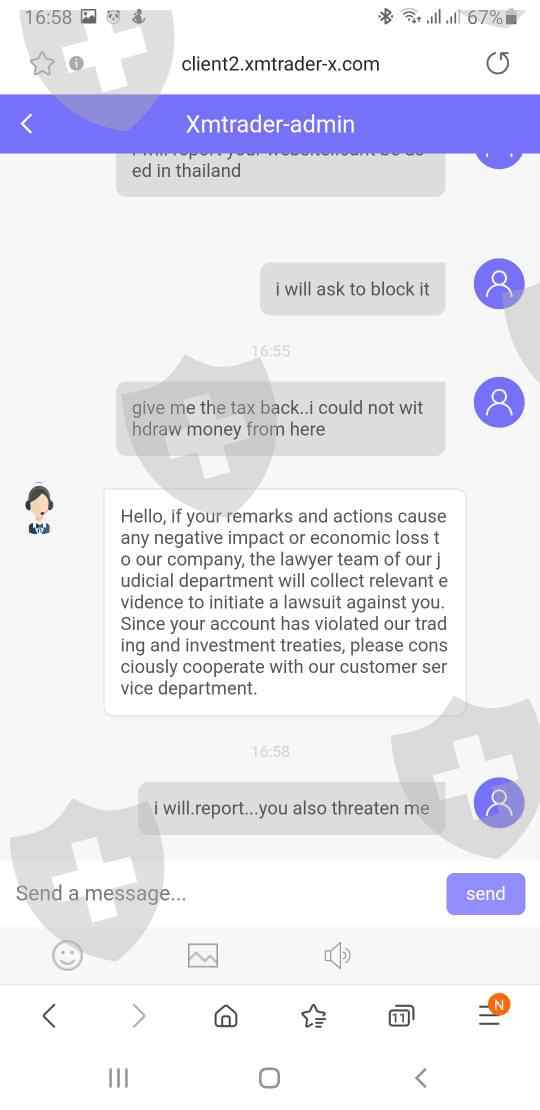Open system recent apps
Viewport: 540px width, 1110px height.
click(118, 1078)
